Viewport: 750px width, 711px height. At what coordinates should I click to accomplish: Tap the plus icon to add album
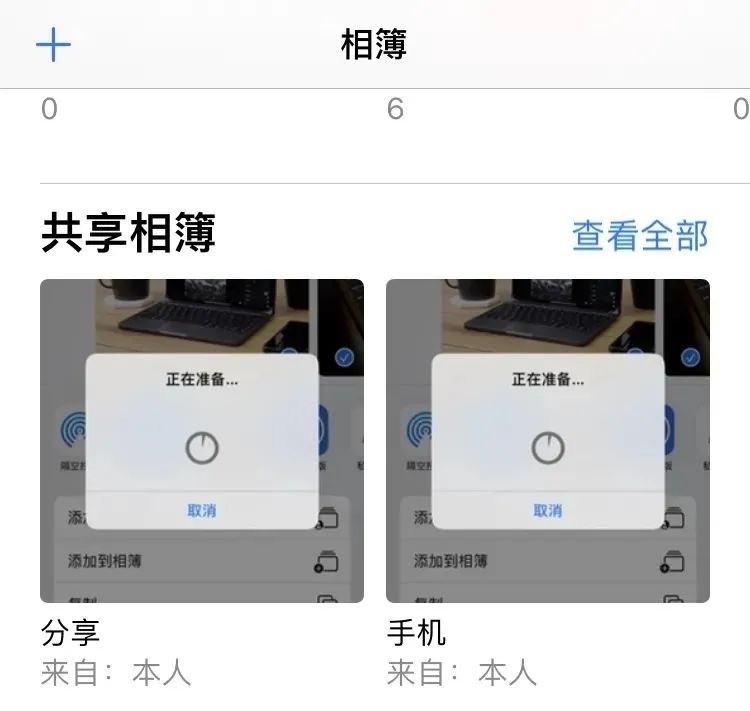53,45
